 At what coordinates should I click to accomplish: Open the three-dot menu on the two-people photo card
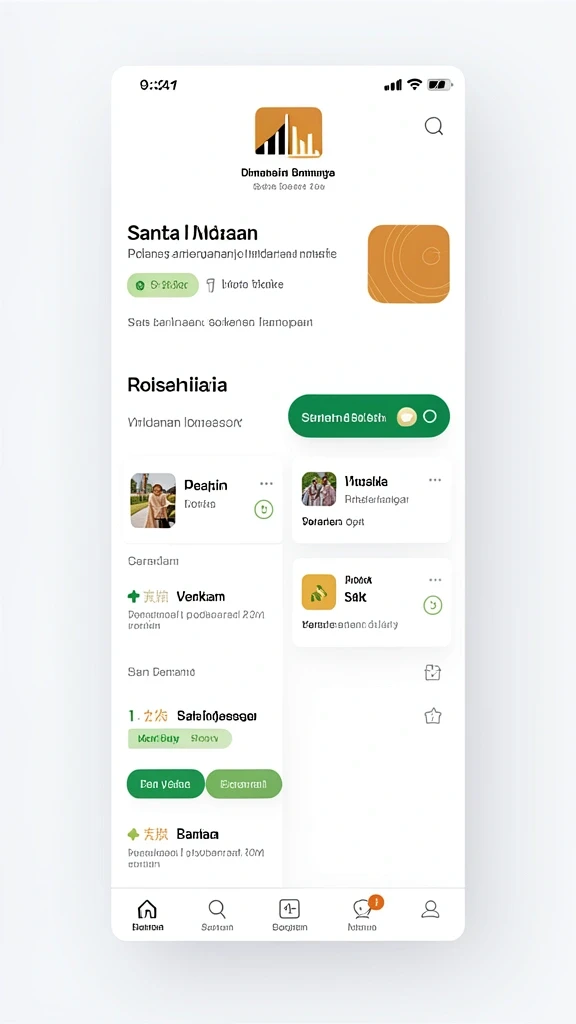[435, 480]
